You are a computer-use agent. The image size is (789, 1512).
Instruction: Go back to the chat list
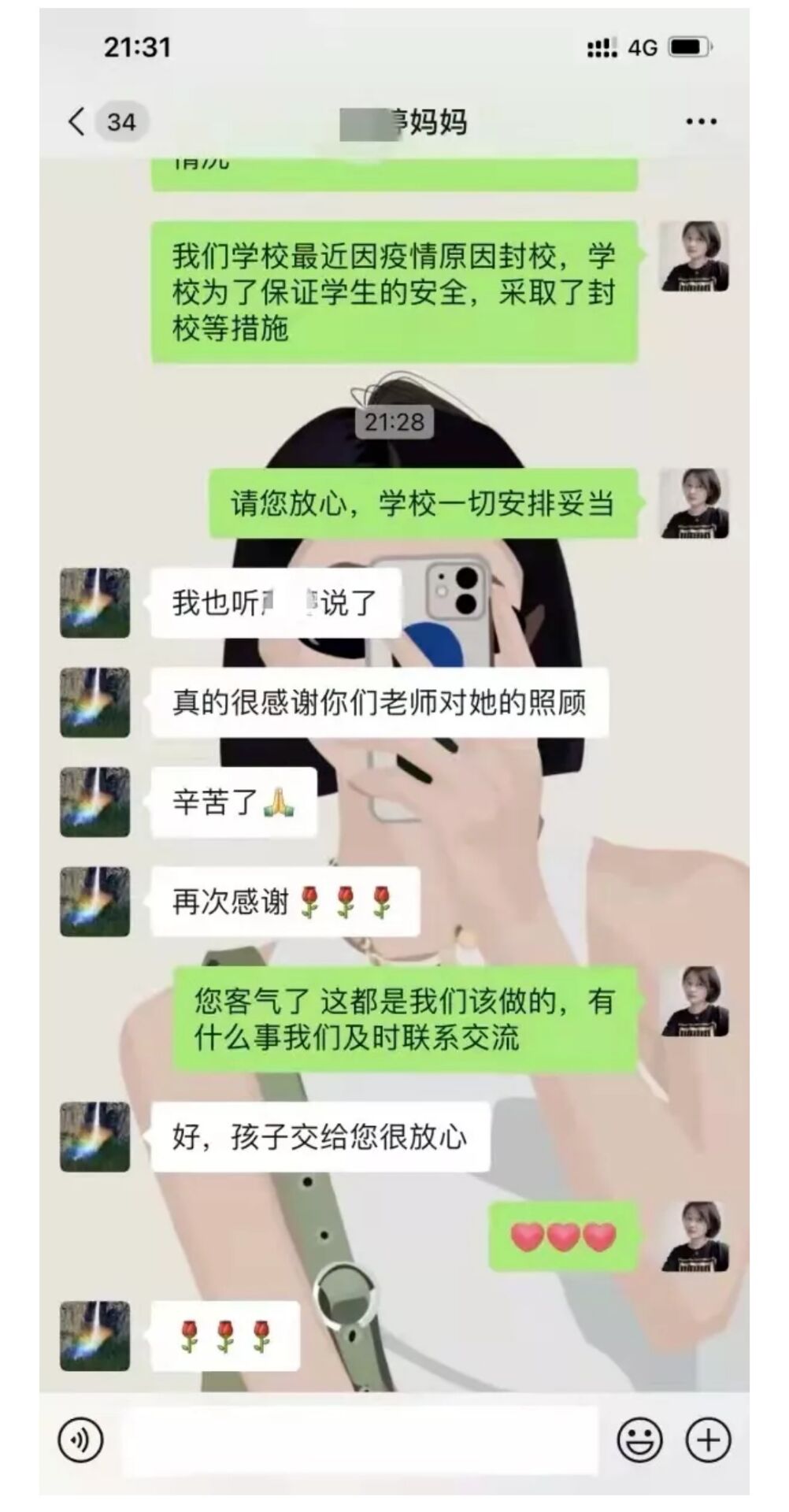77,122
